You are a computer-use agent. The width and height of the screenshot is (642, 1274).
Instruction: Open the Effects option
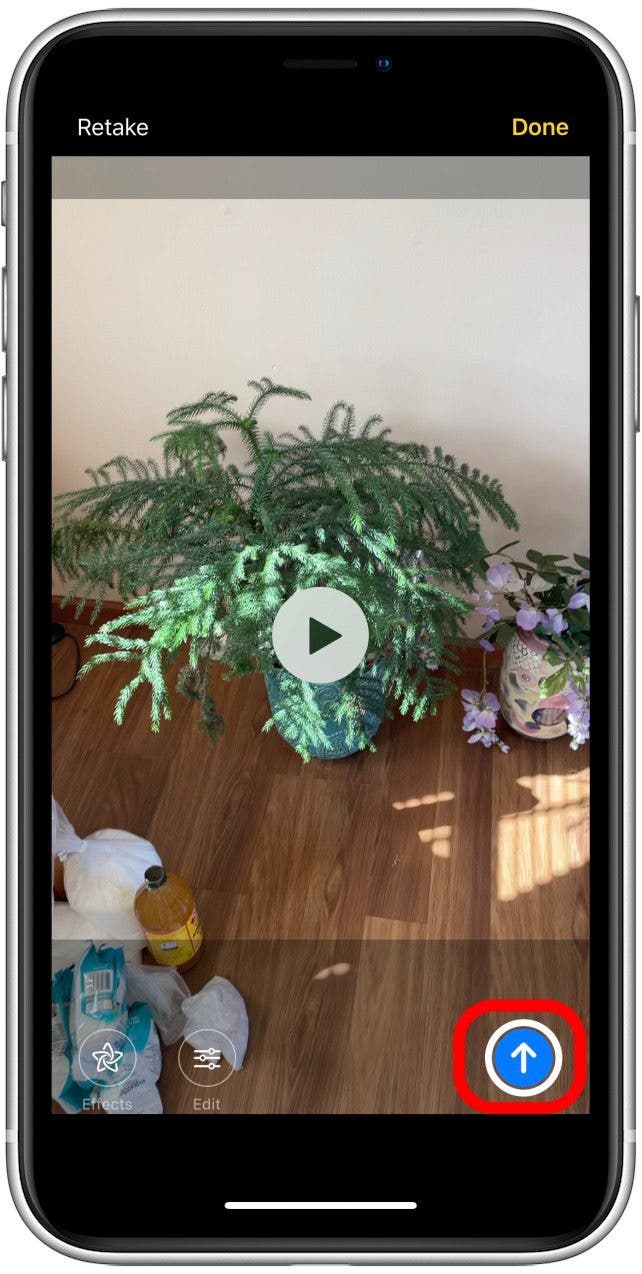pyautogui.click(x=107, y=1058)
